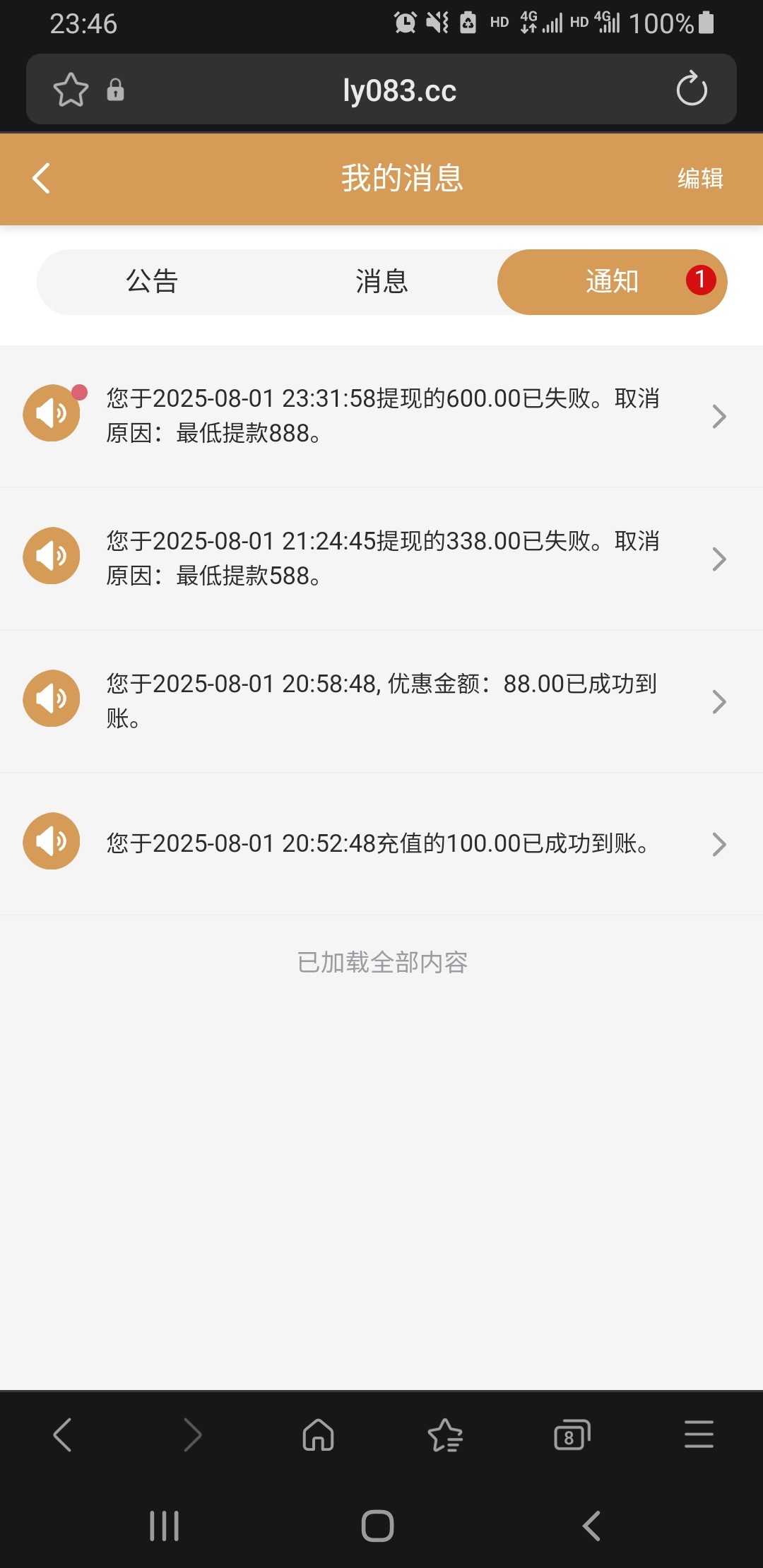Tap the lock icon to view site security
763x1568 pixels.
115,89
